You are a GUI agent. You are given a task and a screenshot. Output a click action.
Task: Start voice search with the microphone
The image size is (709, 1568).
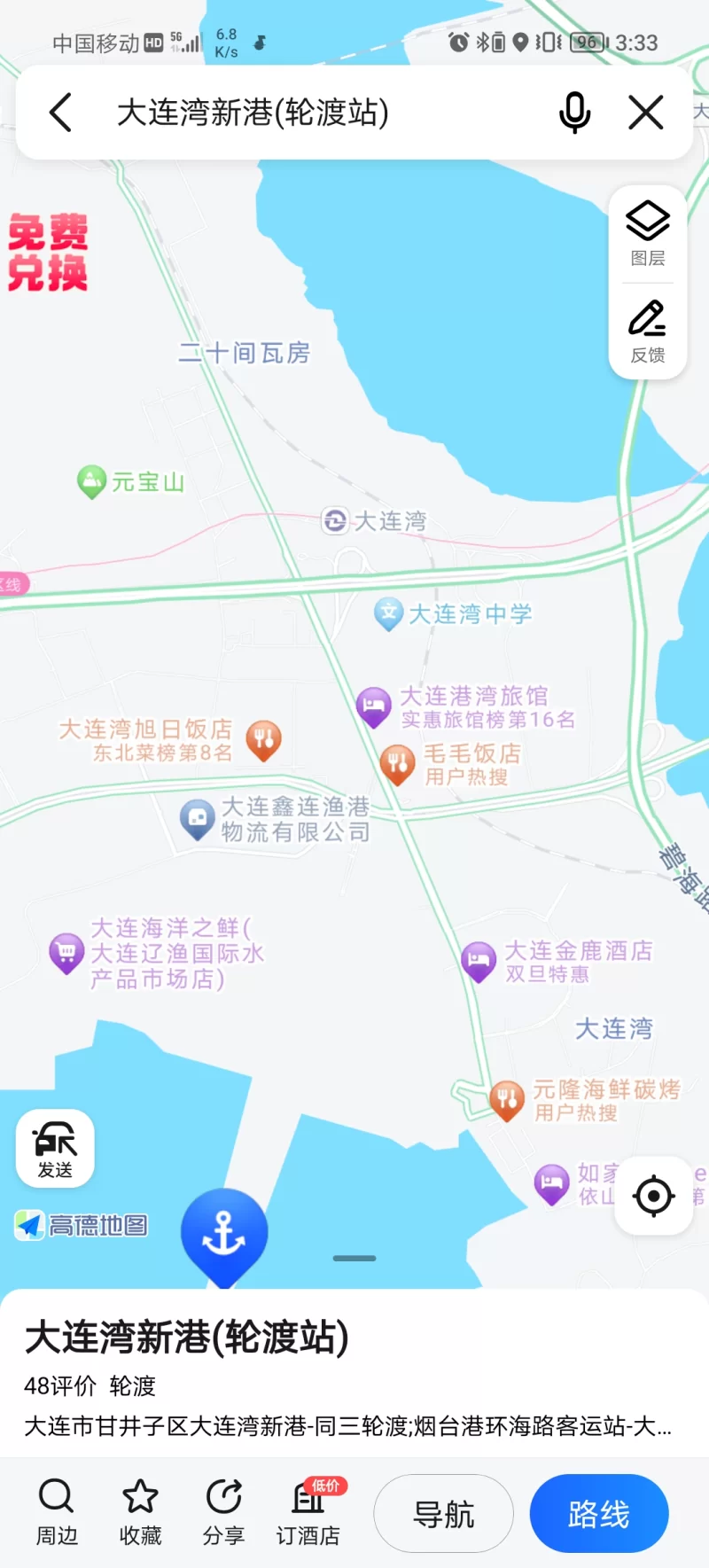(574, 113)
